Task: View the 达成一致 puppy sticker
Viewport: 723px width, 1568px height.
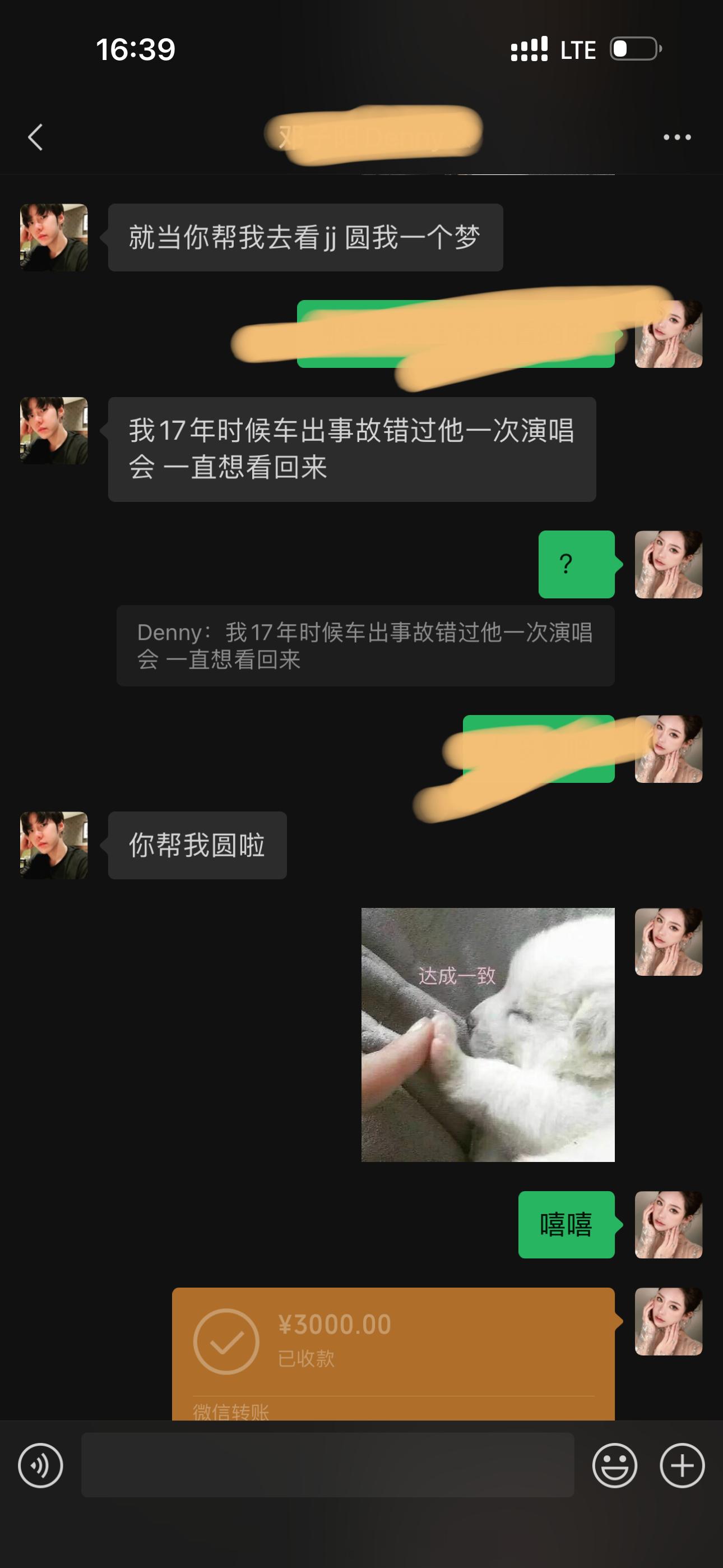Action: (488, 1034)
